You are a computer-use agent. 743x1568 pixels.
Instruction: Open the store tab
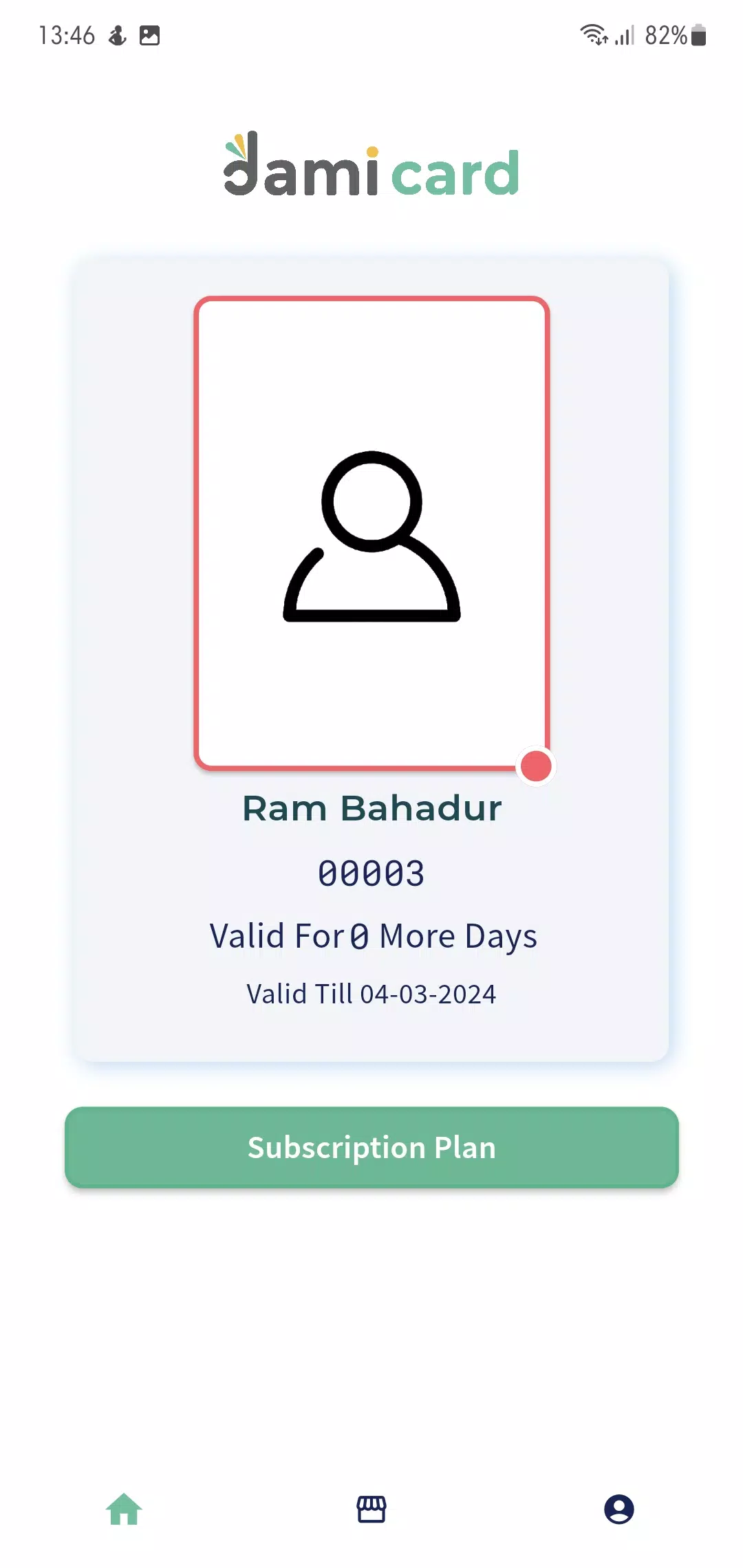[371, 1510]
